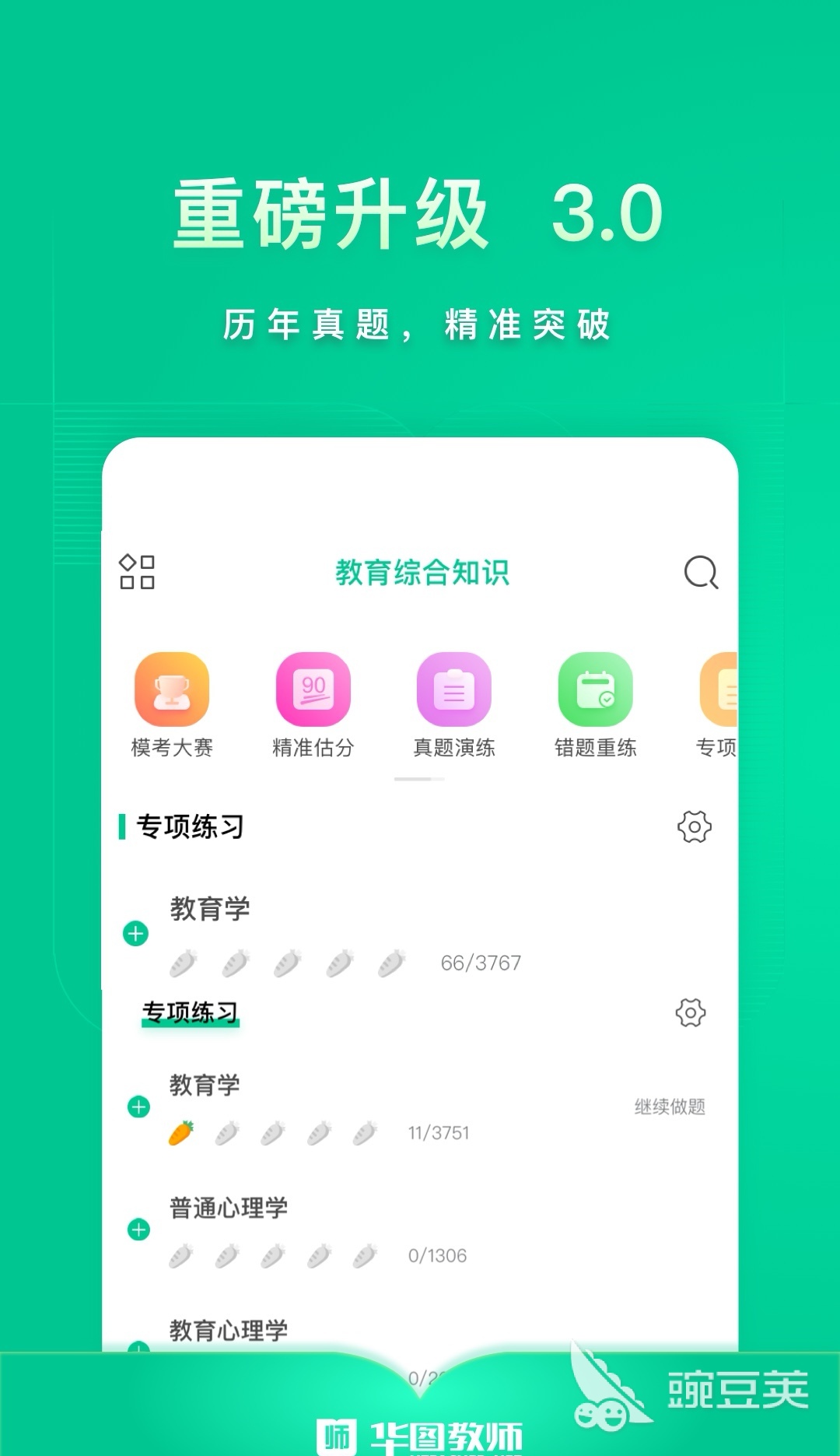Screen dimensions: 840x1456
Task: Expand 普通心理学 with its plus button
Action: pyautogui.click(x=137, y=1231)
